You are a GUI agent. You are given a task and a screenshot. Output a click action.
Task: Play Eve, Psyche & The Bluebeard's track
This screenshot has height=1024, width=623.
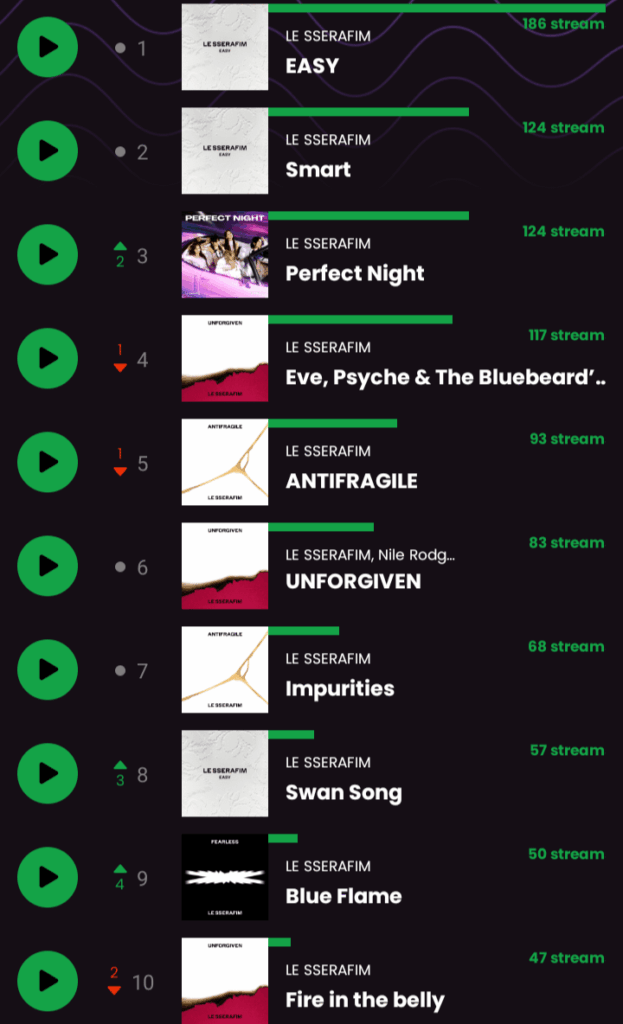47,359
